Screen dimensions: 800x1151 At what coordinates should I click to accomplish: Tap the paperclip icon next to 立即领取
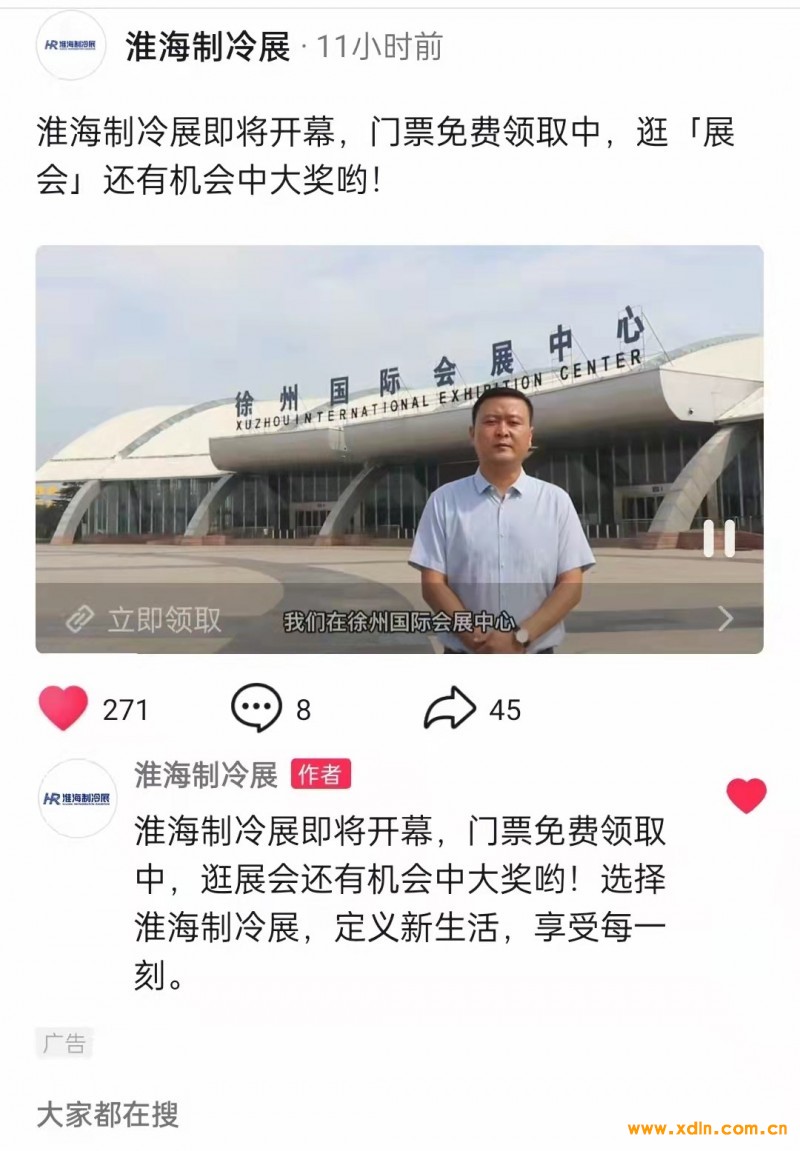click(x=77, y=618)
